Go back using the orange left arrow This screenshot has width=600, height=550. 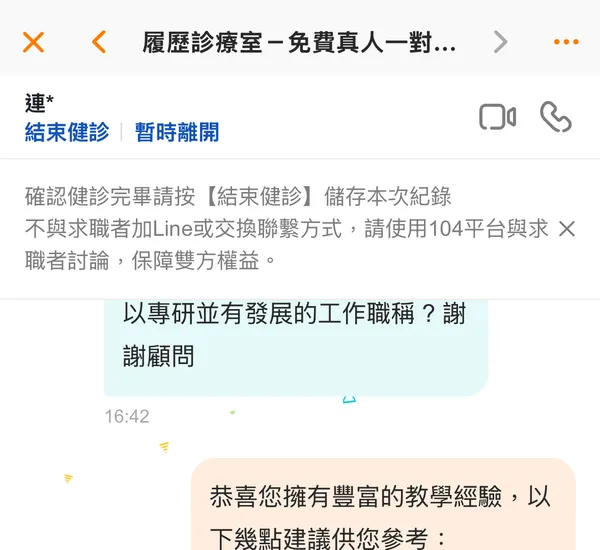(98, 42)
